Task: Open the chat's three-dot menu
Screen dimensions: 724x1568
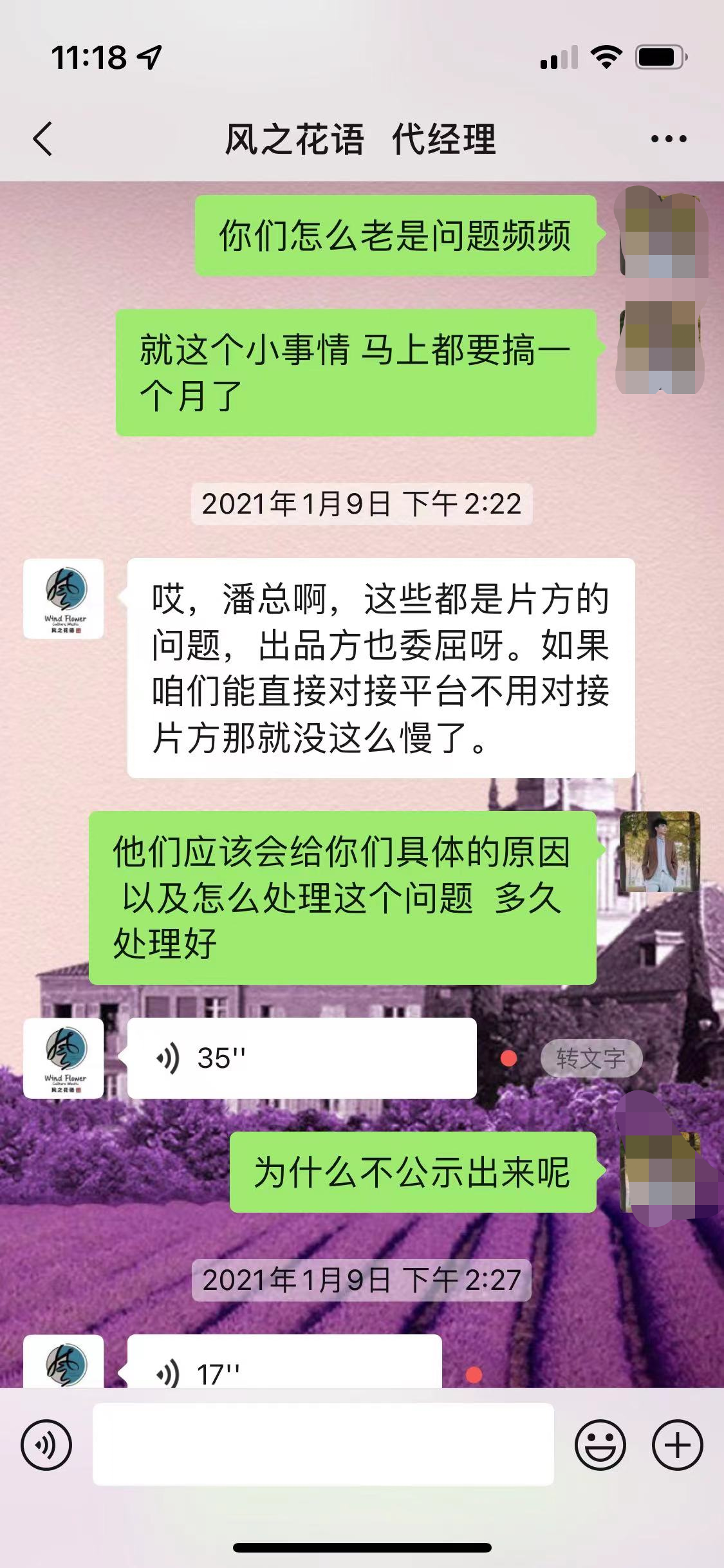Action: (x=669, y=138)
